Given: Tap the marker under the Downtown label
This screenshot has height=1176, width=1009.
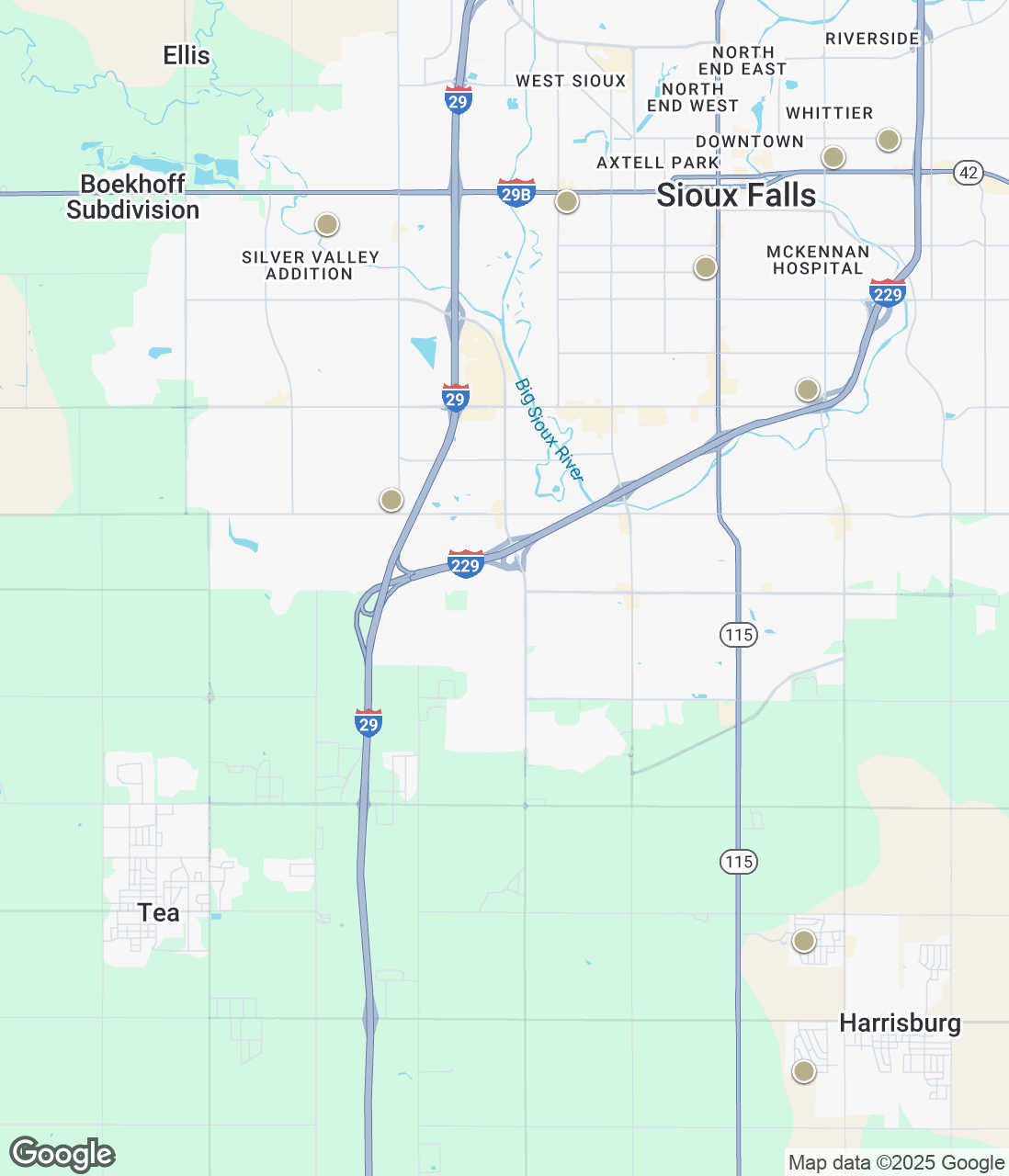Looking at the screenshot, I should (833, 157).
